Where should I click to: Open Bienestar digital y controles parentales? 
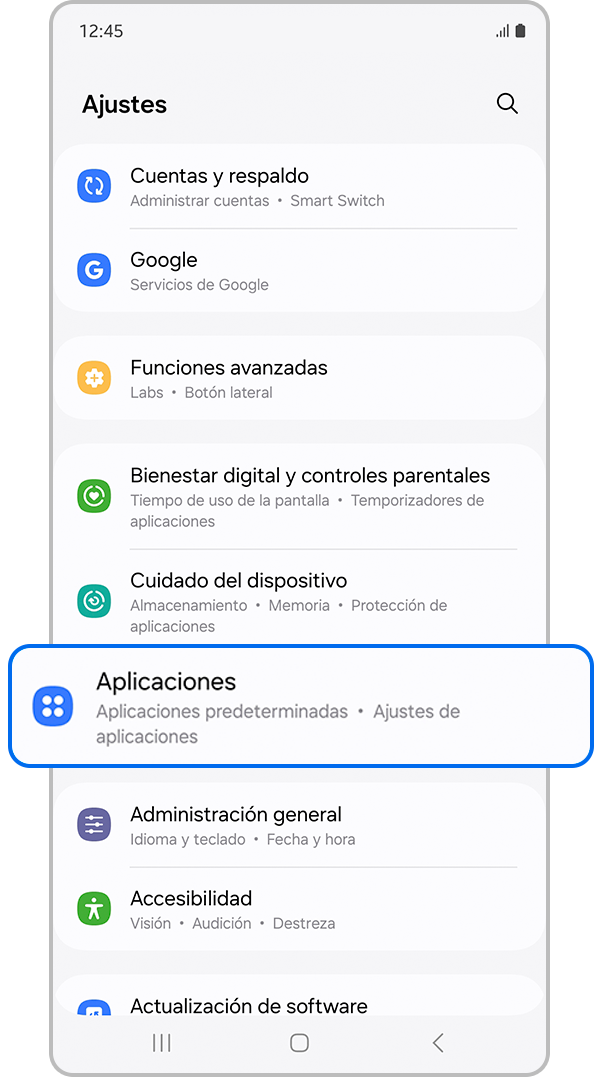click(x=300, y=497)
